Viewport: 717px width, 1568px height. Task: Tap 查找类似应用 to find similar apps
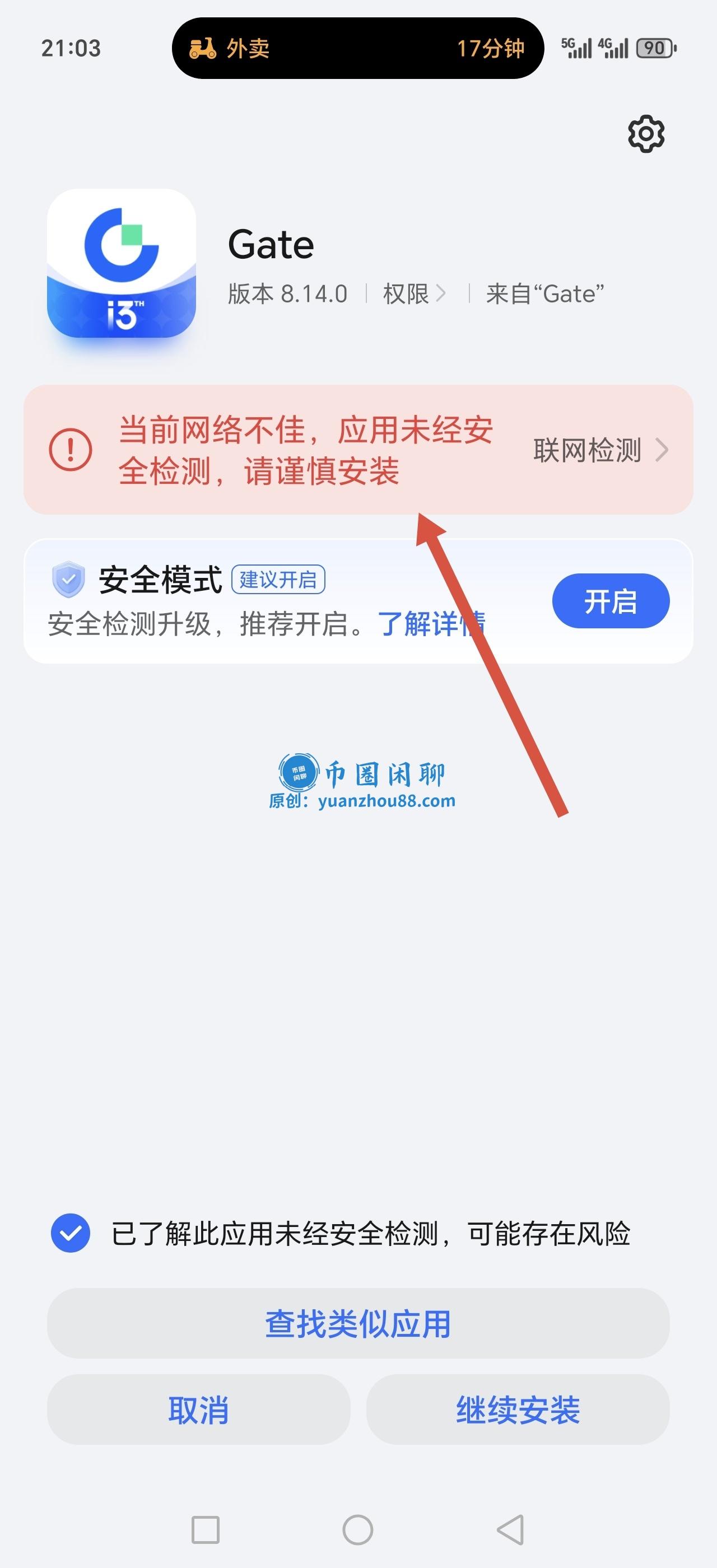tap(358, 1323)
